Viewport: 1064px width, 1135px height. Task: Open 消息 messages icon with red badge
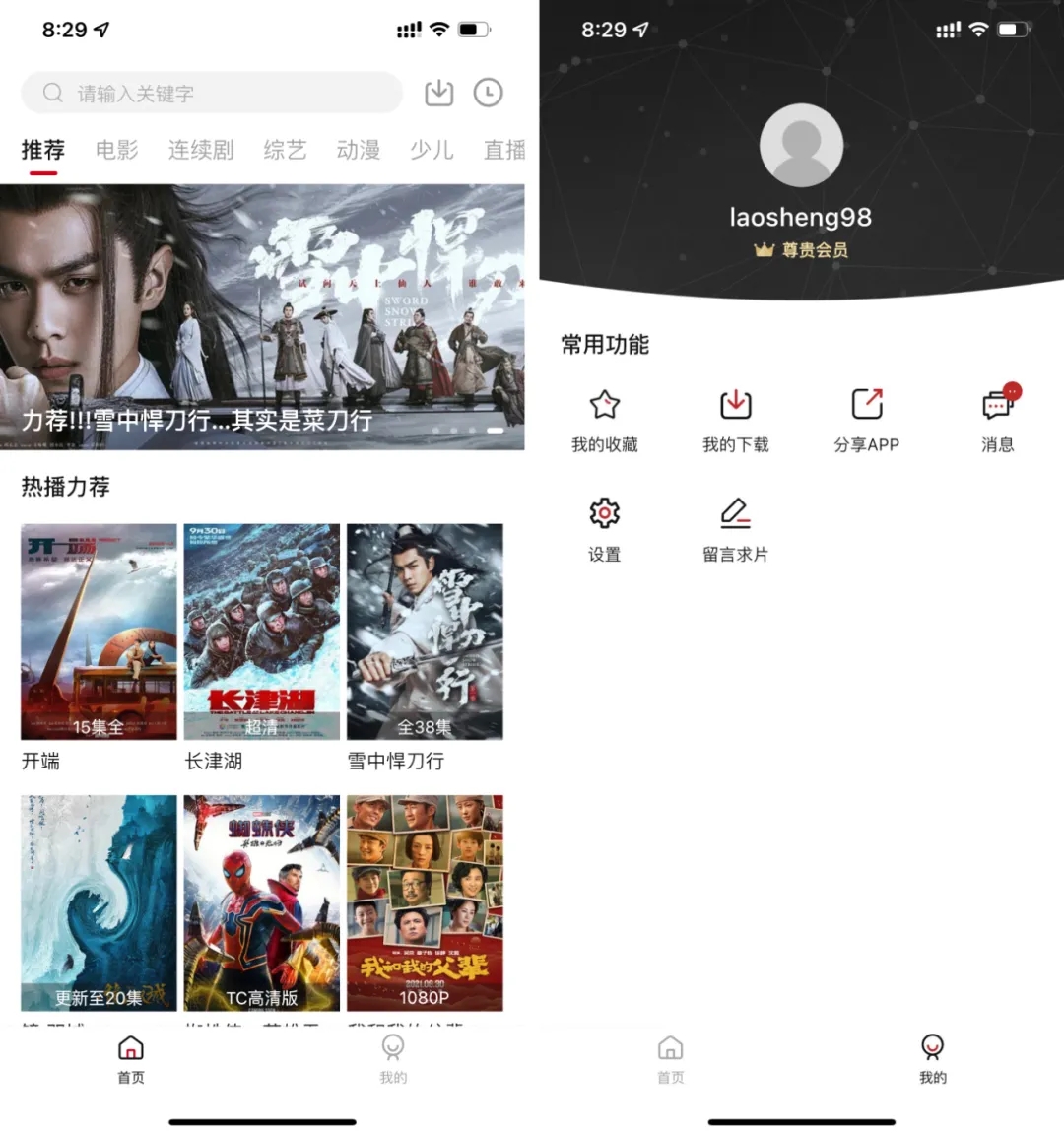click(997, 404)
